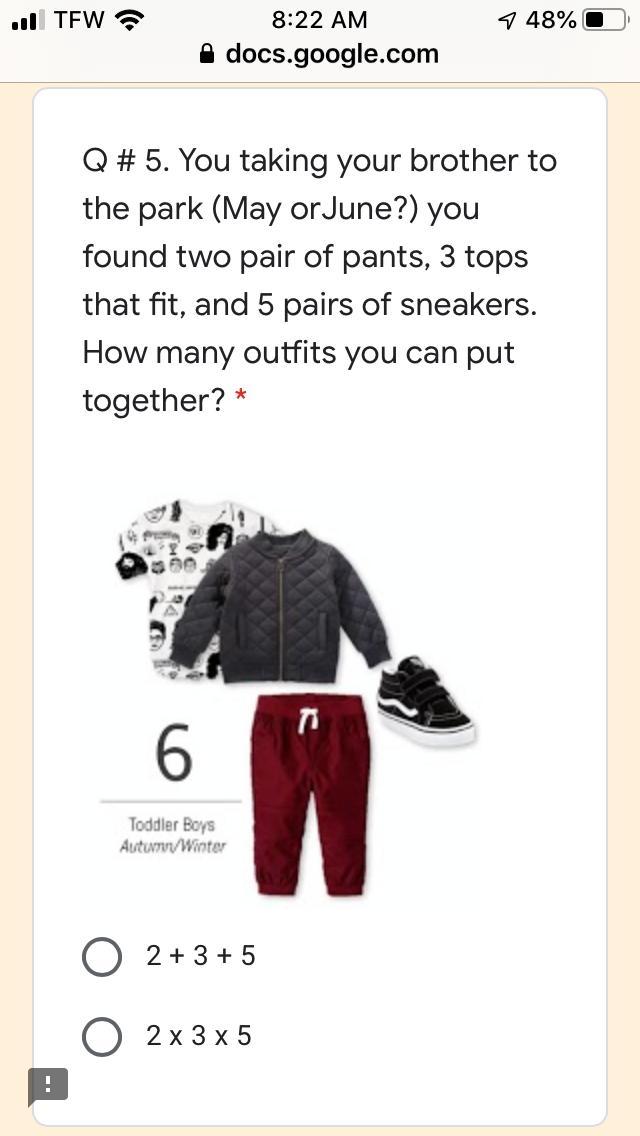This screenshot has width=640, height=1136.
Task: Open the report problem feedback icon
Action: coord(48,1085)
